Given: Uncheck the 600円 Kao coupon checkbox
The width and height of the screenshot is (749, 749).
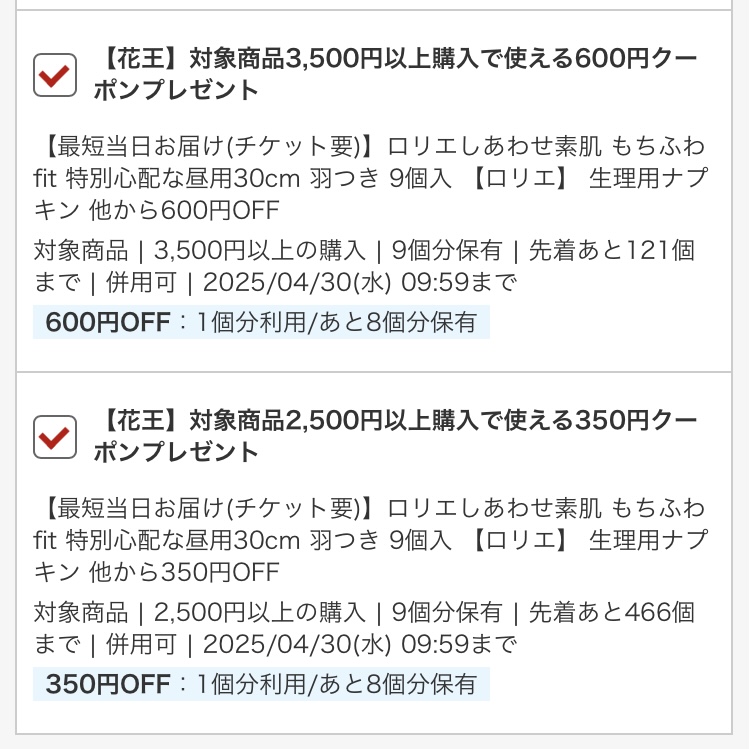Looking at the screenshot, I should tap(55, 75).
